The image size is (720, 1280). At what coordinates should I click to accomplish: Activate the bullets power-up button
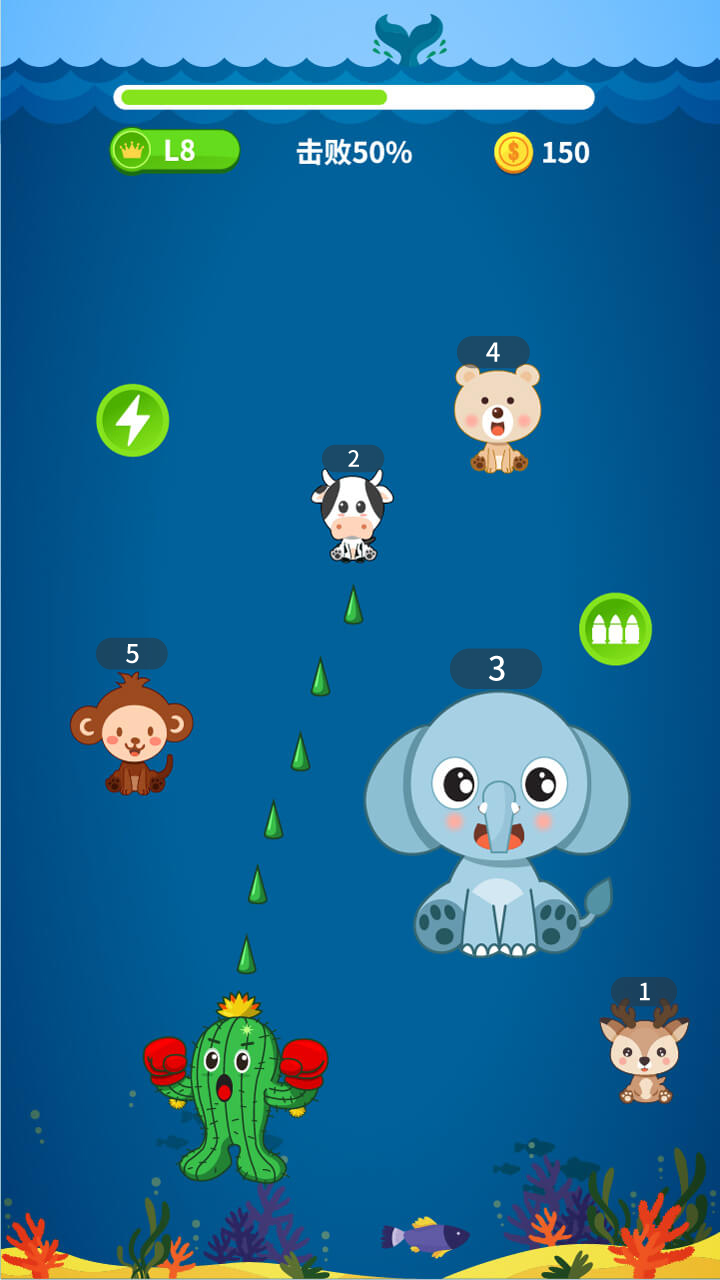[x=615, y=629]
